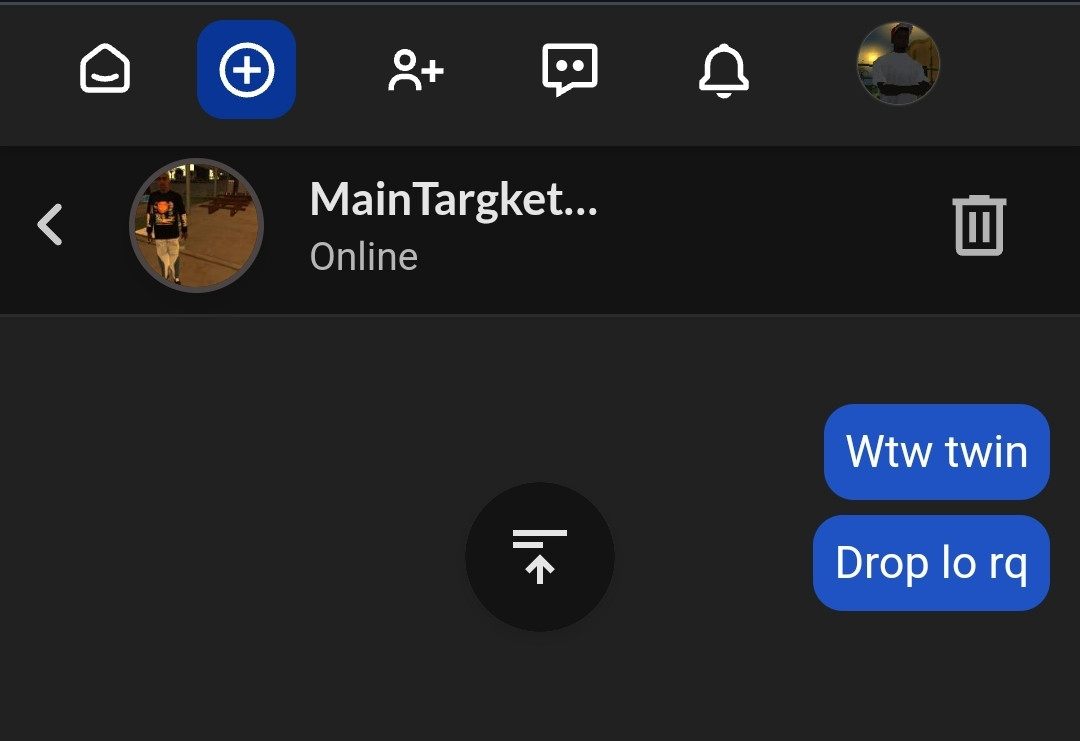Viewport: 1080px width, 741px height.
Task: Delete this conversation with the trash icon
Action: coord(979,225)
